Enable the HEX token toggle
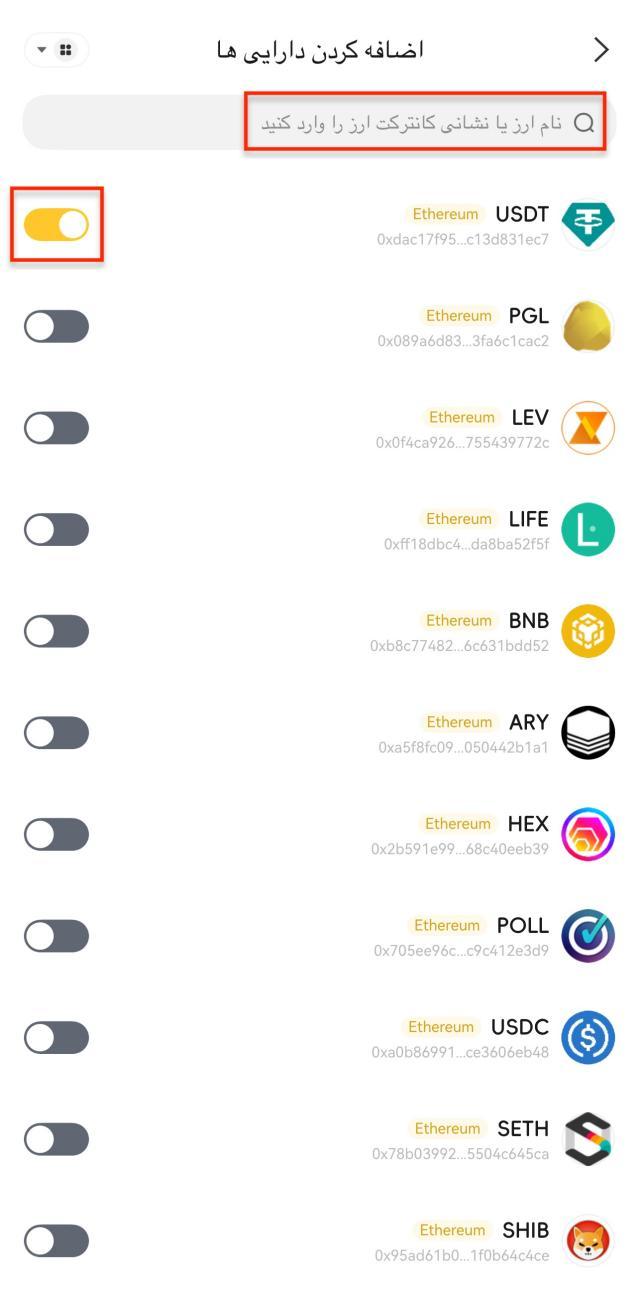The width and height of the screenshot is (639, 1306). pyautogui.click(x=56, y=835)
